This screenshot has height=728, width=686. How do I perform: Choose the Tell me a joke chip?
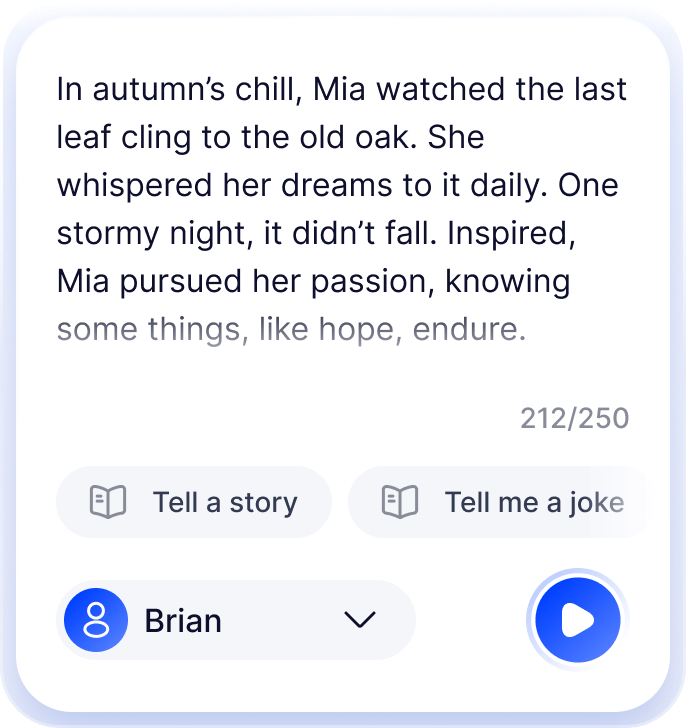click(x=502, y=502)
